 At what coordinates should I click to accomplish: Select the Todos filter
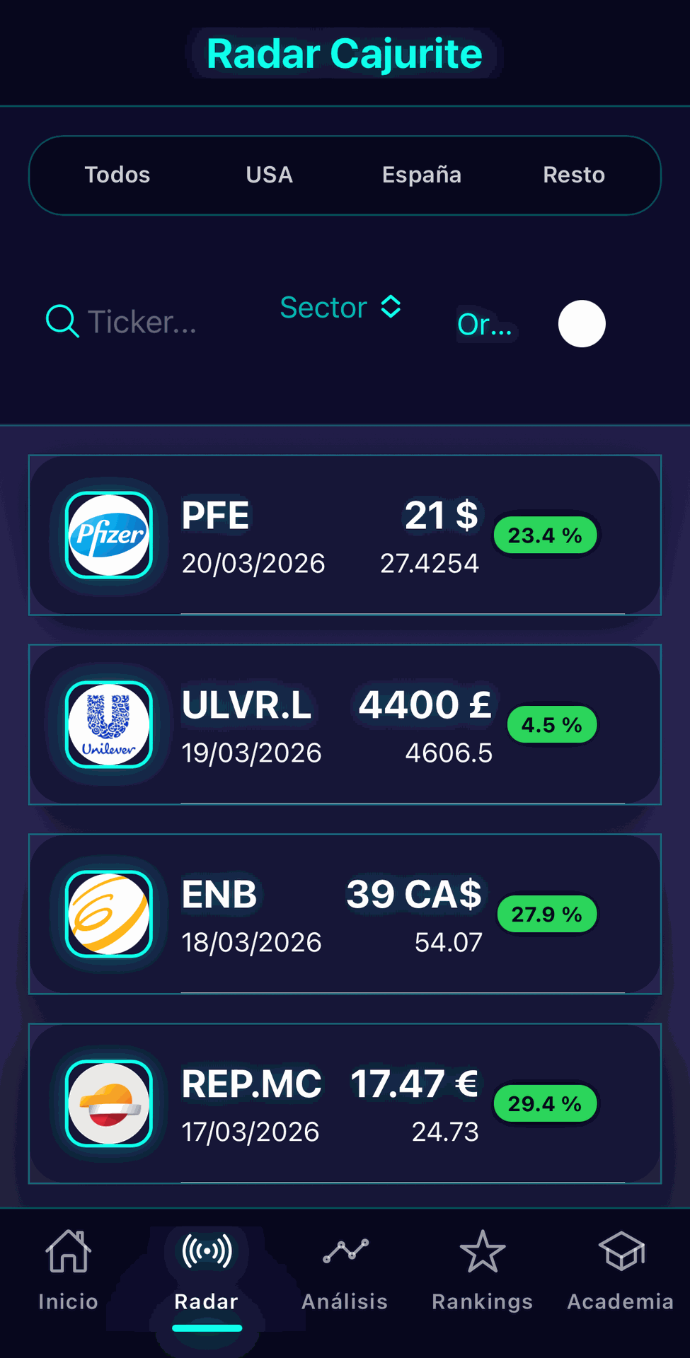(x=117, y=175)
